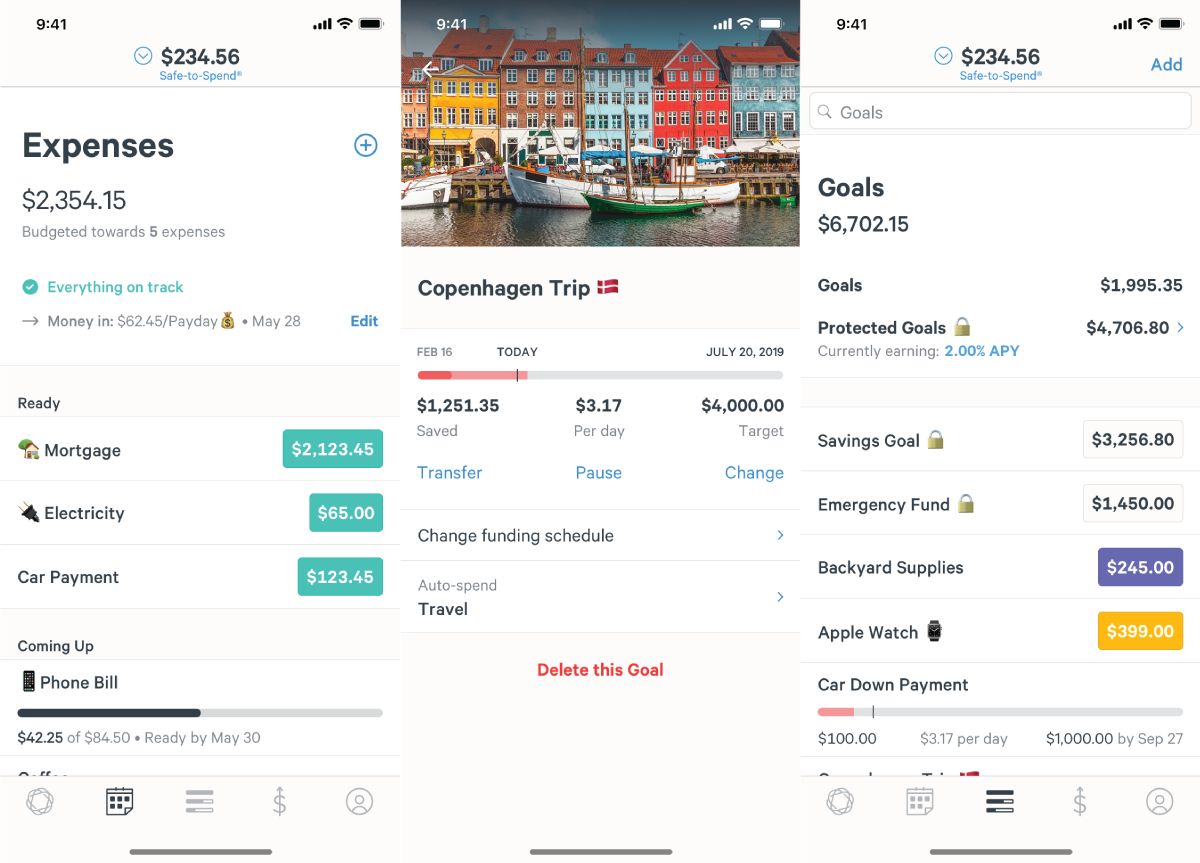Focus the Goals search field
The height and width of the screenshot is (863, 1200).
tap(1000, 112)
